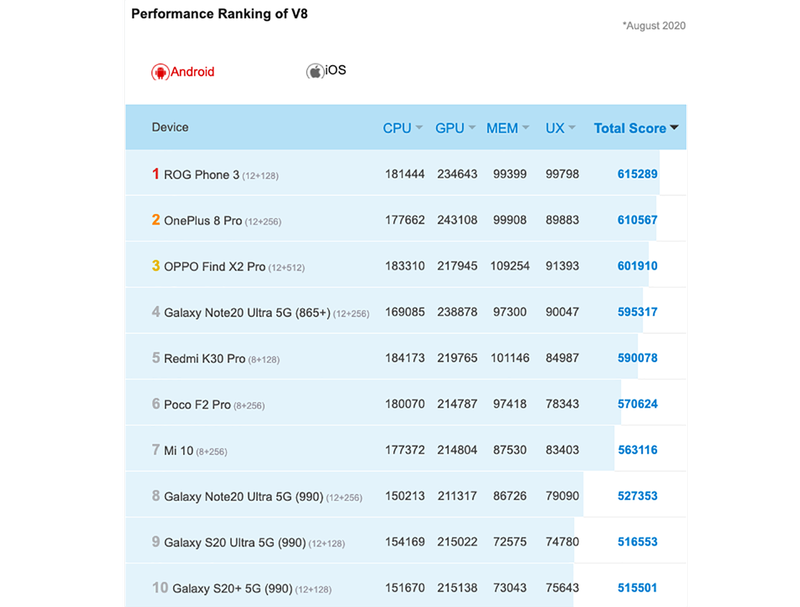The image size is (800, 607).
Task: Sort the ranking by CPU score
Action: point(402,128)
